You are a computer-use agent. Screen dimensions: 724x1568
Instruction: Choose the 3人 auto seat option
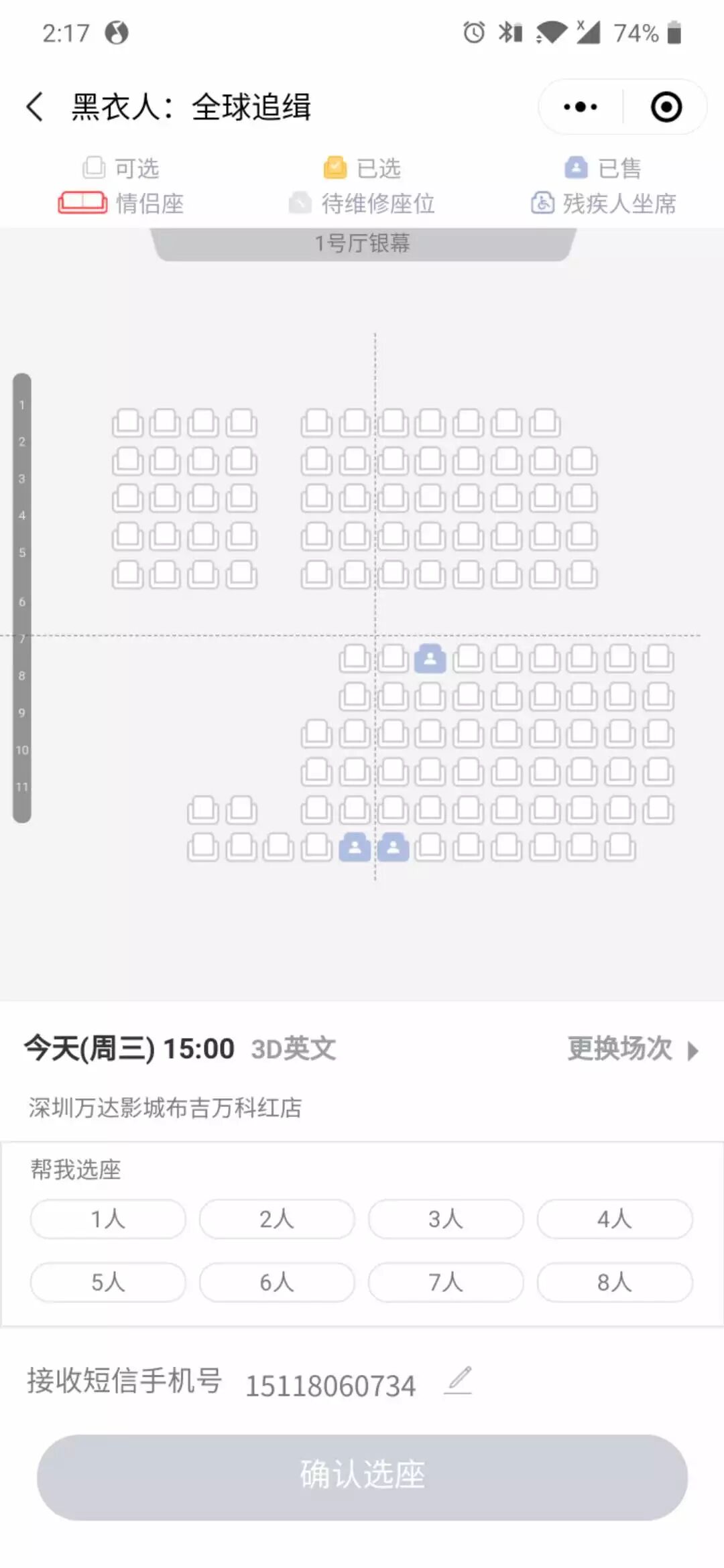coord(446,1219)
